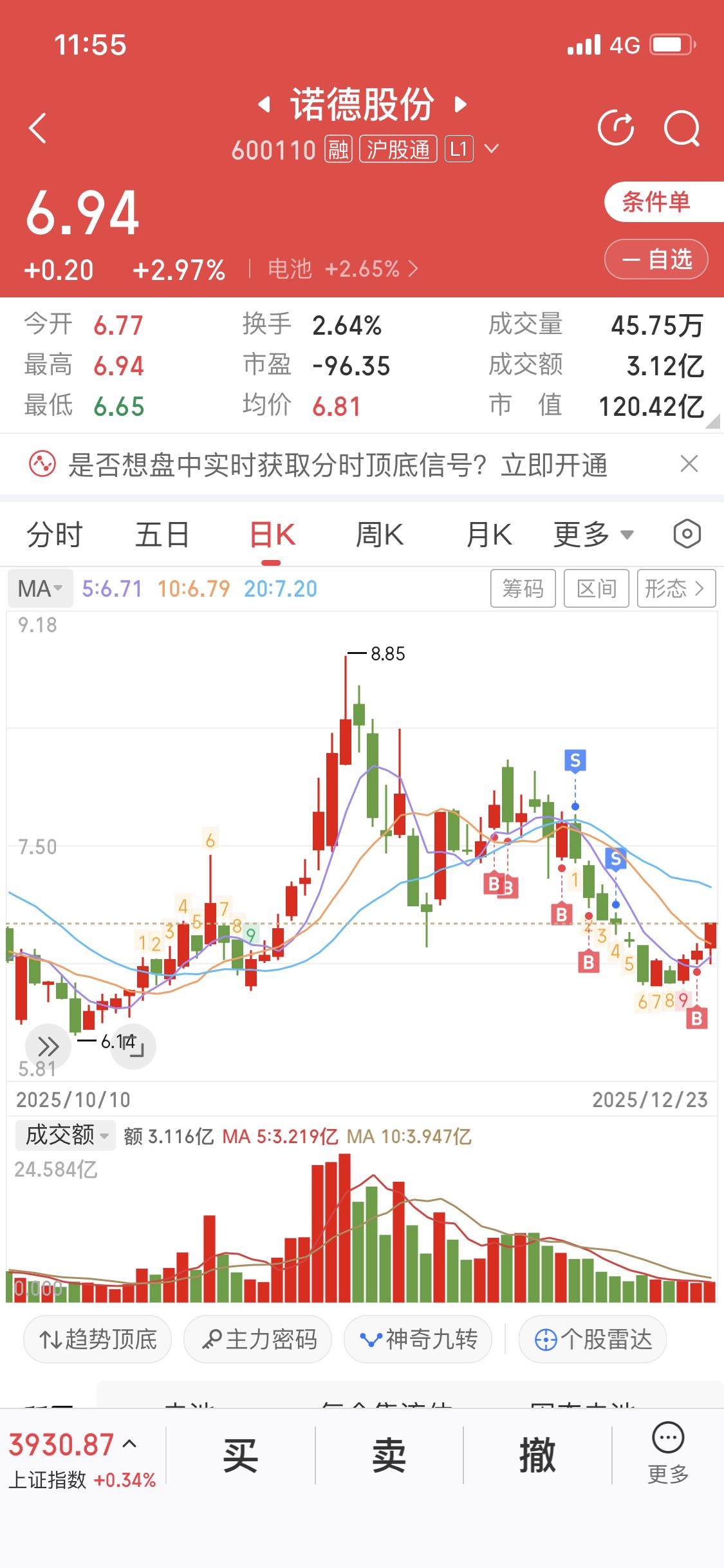Open the search icon at top right
This screenshot has height=1568, width=724.
(x=682, y=127)
